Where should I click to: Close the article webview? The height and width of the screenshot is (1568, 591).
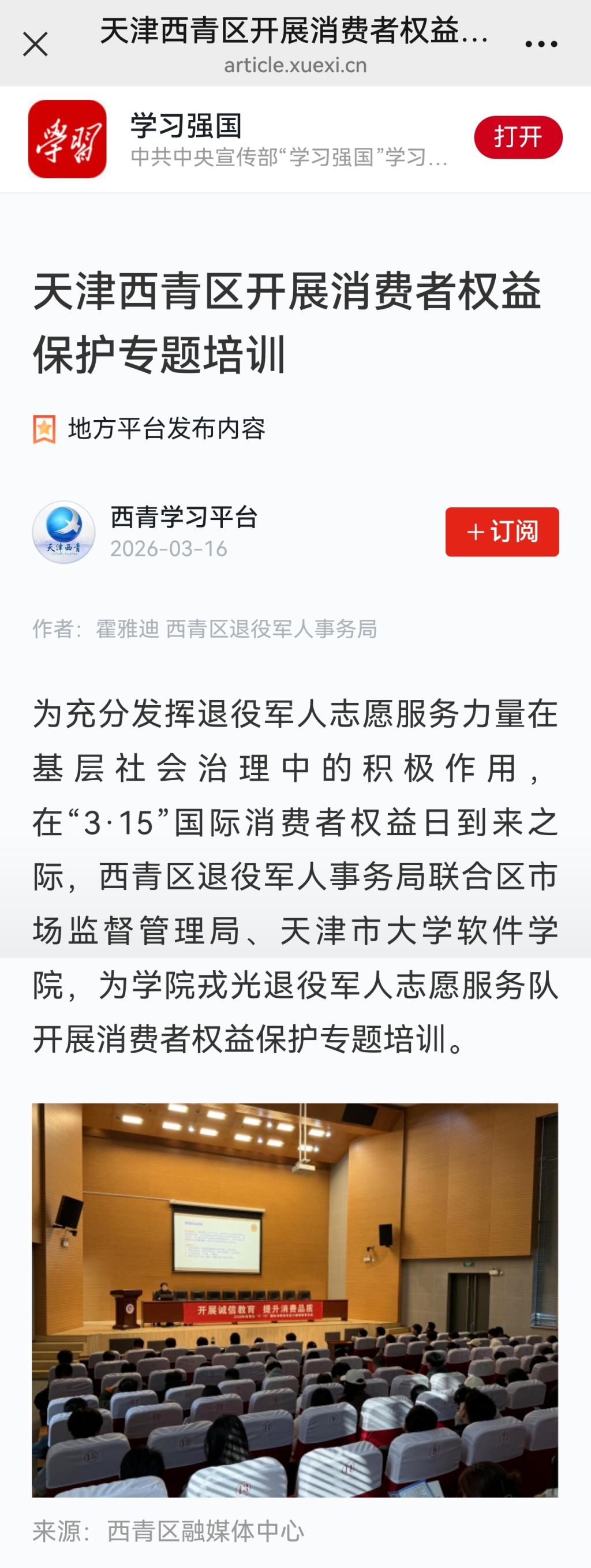click(x=35, y=44)
